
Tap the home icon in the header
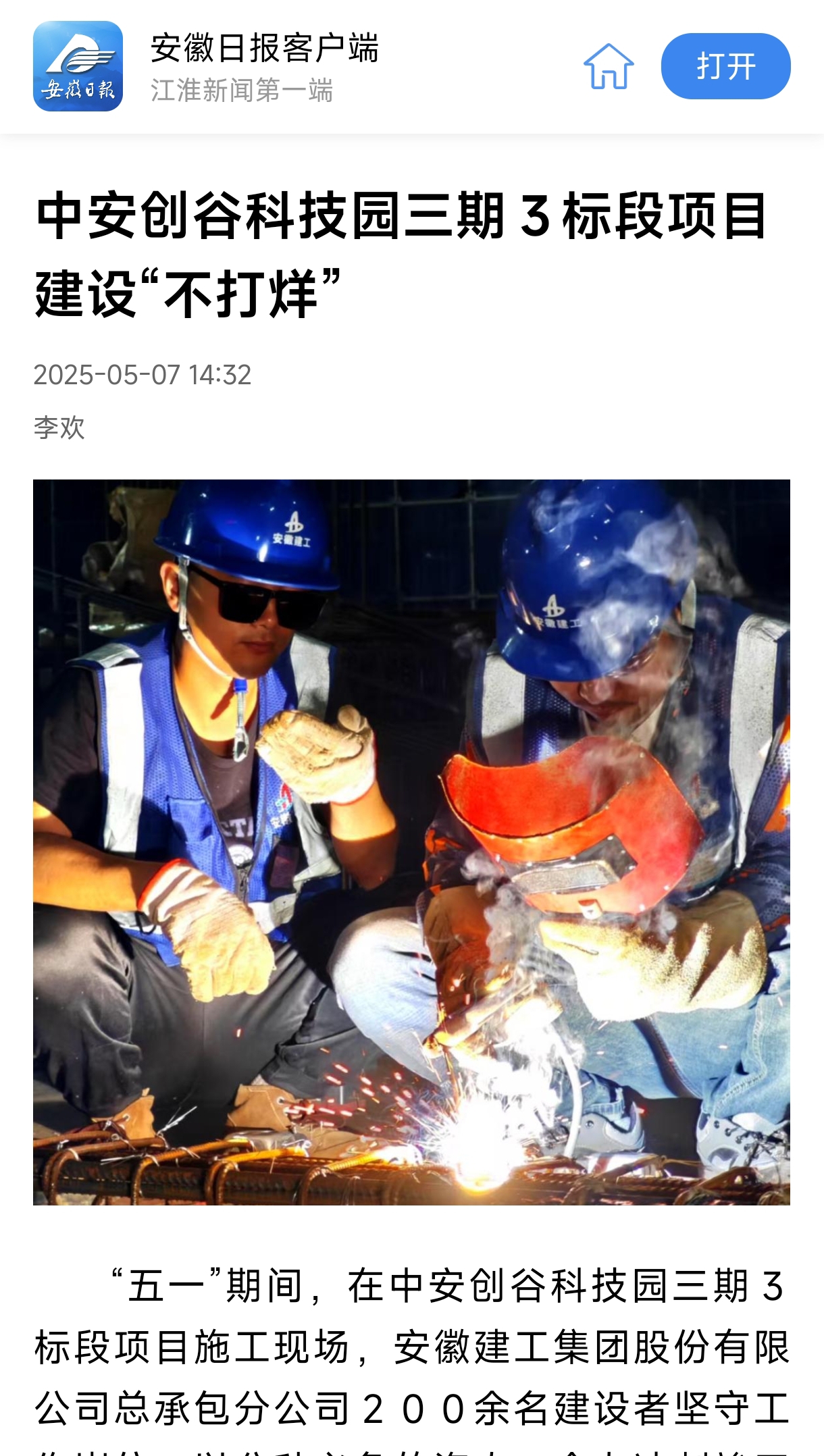[x=609, y=66]
